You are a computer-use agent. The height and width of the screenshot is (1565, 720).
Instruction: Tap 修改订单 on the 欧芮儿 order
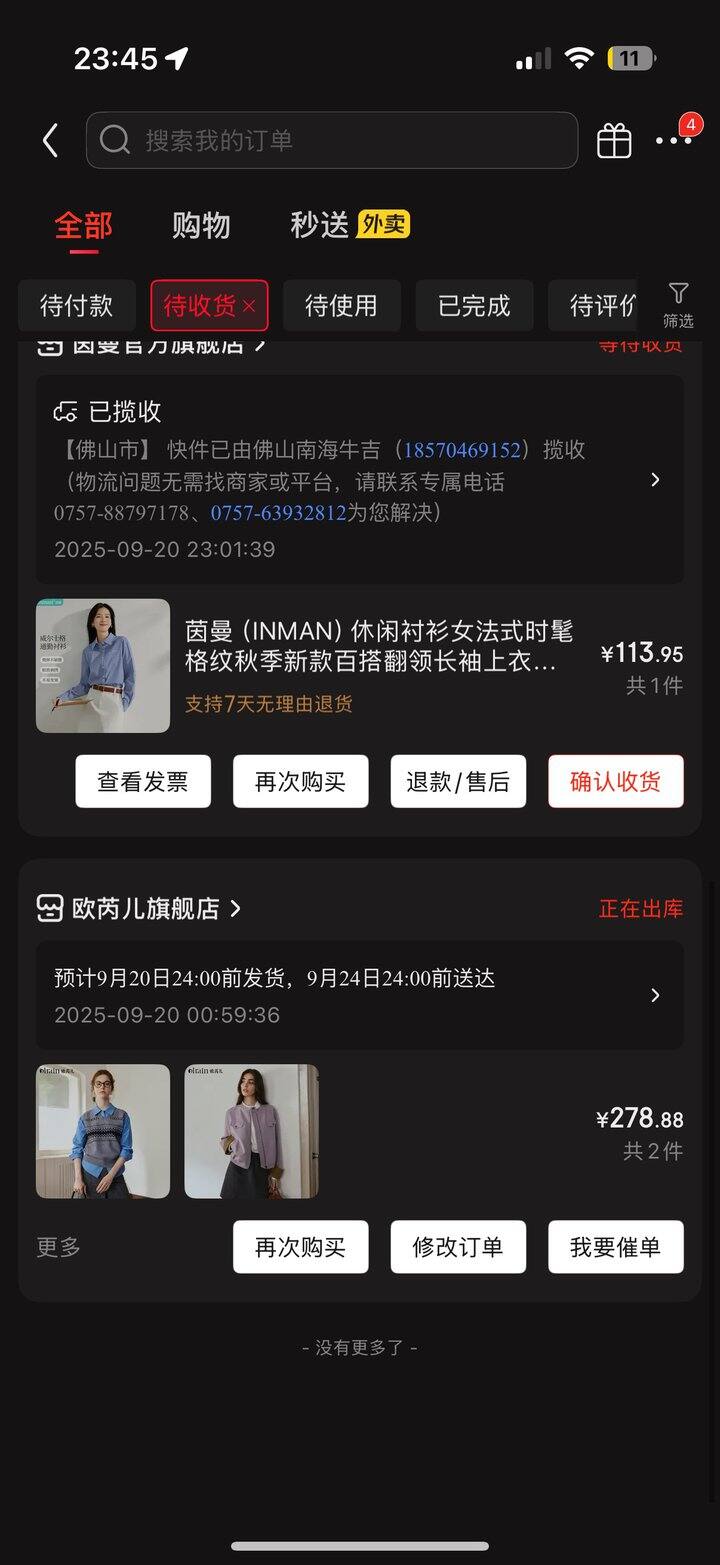(458, 1247)
